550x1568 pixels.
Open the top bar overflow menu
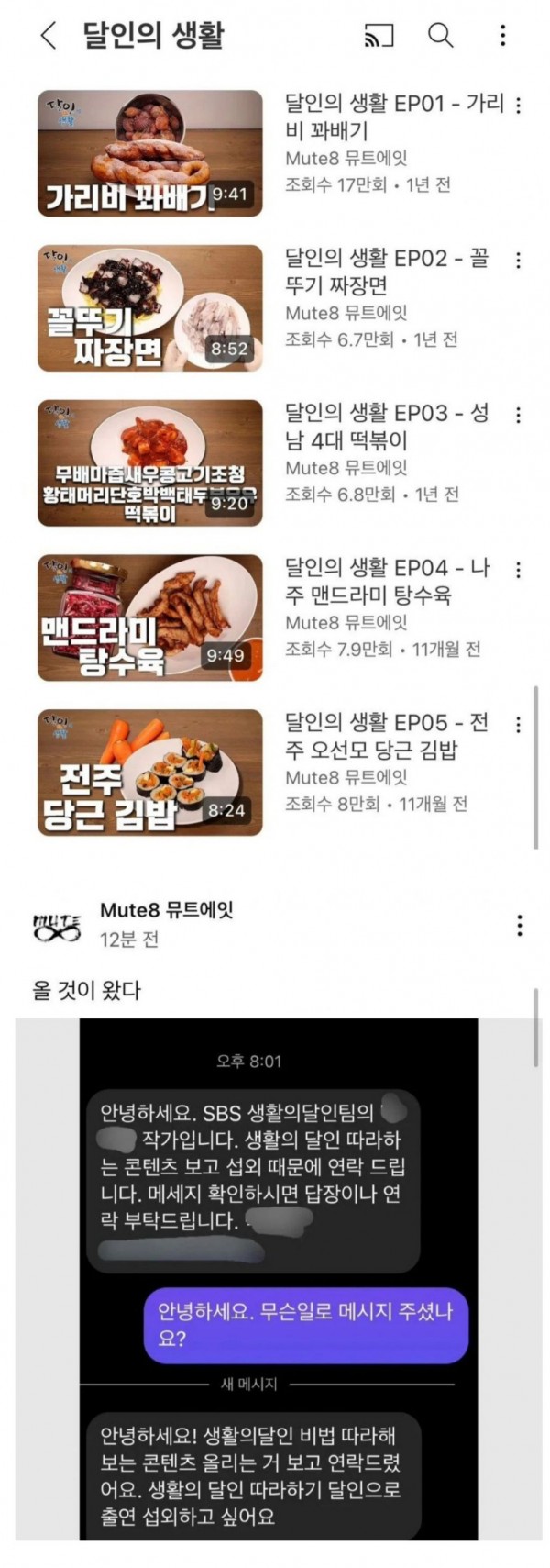502,36
